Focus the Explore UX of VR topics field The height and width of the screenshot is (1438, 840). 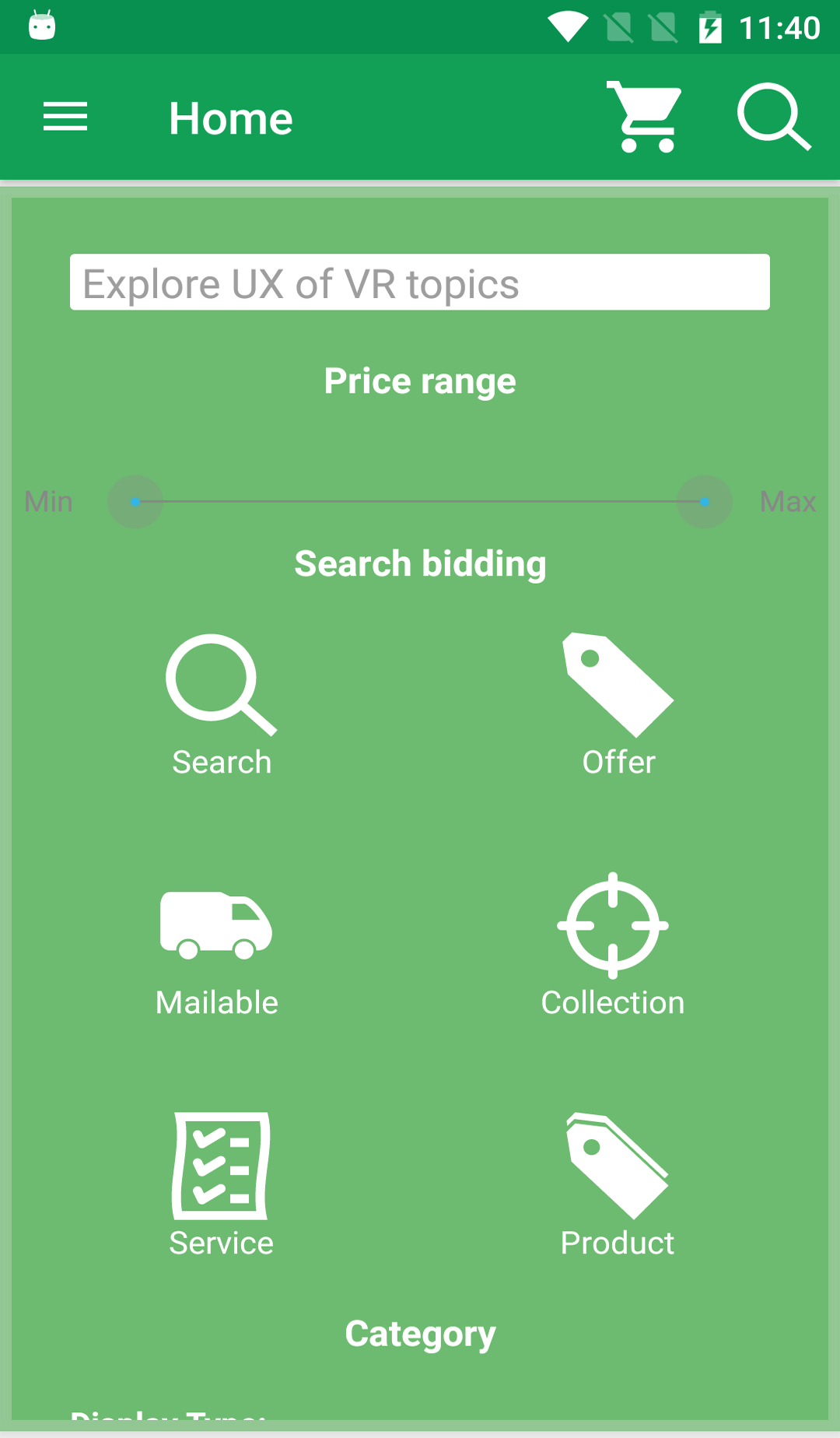coord(420,282)
